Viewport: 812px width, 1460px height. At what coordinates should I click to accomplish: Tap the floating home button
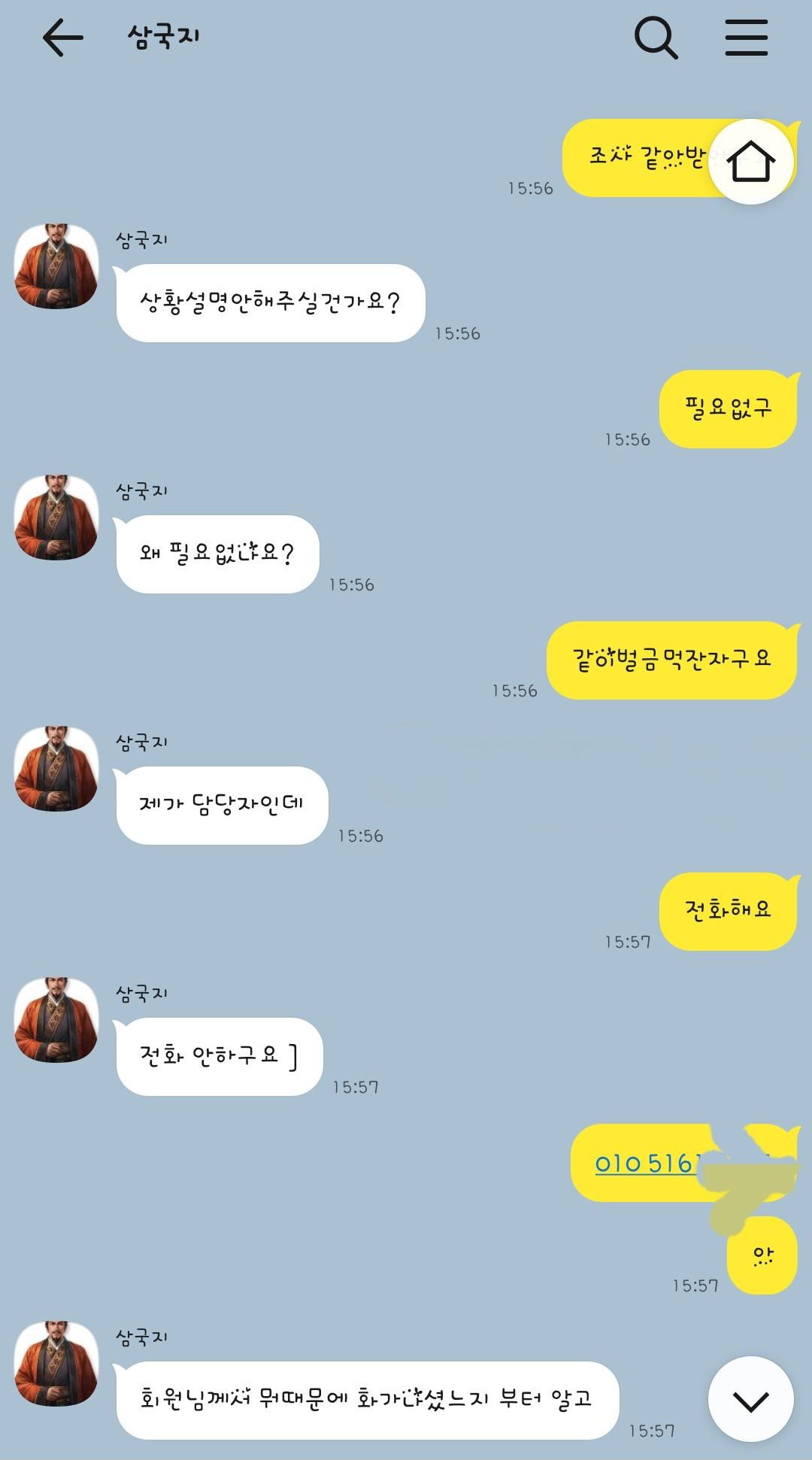pos(751,161)
